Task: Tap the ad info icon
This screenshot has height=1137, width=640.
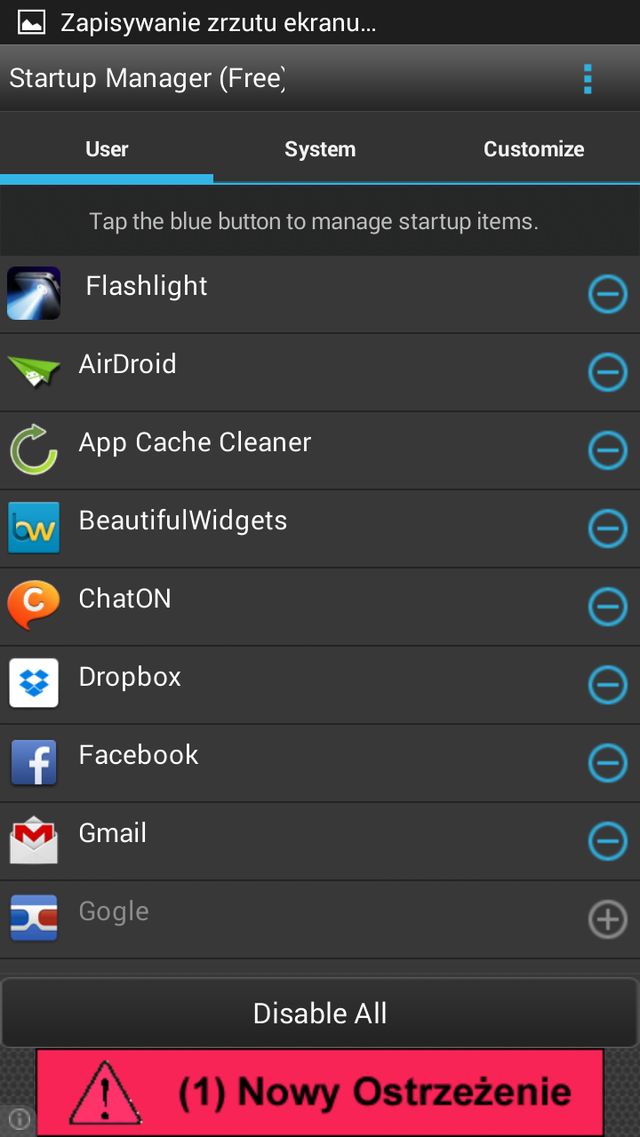Action: click(x=18, y=1119)
